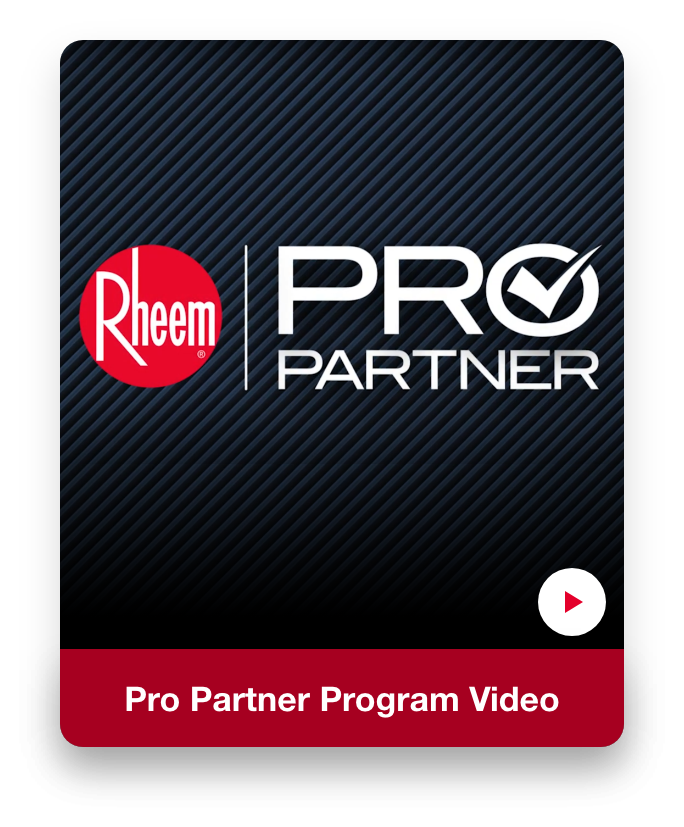Open the Pro Partner Program Video card
Screen dimensions: 684x827
(341, 699)
